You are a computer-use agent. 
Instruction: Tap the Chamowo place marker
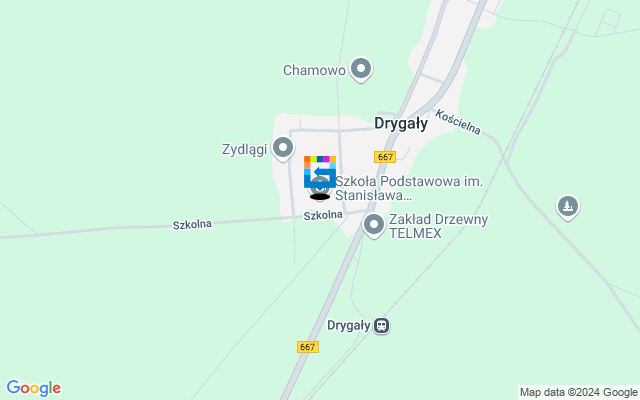pos(362,69)
